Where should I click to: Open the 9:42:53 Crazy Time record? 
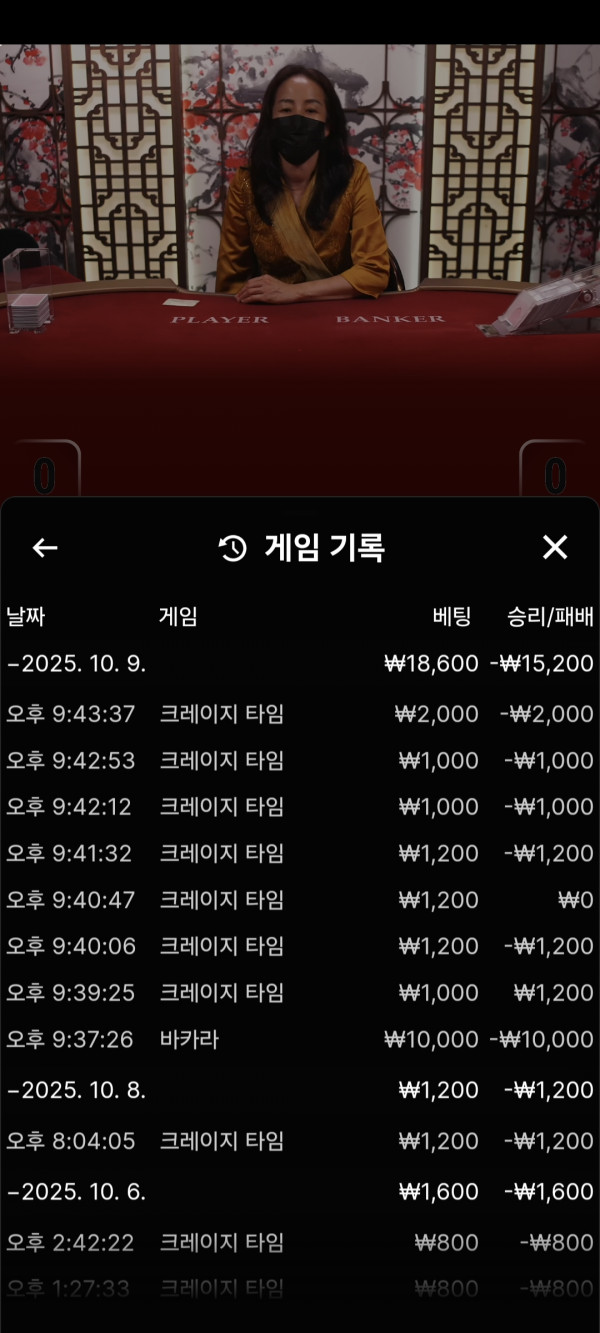coord(299,760)
